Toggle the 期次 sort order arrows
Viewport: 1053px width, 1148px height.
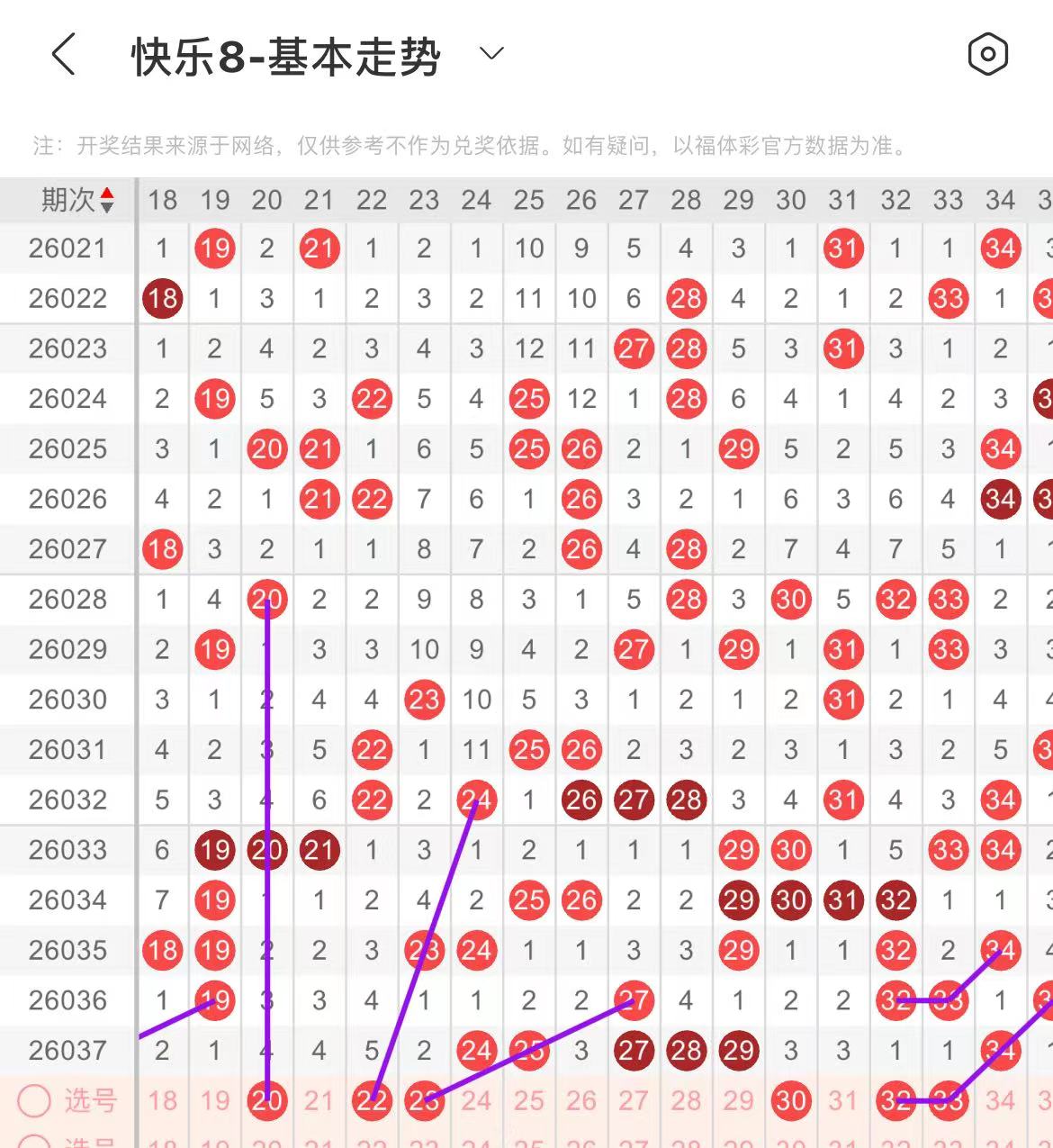[107, 200]
